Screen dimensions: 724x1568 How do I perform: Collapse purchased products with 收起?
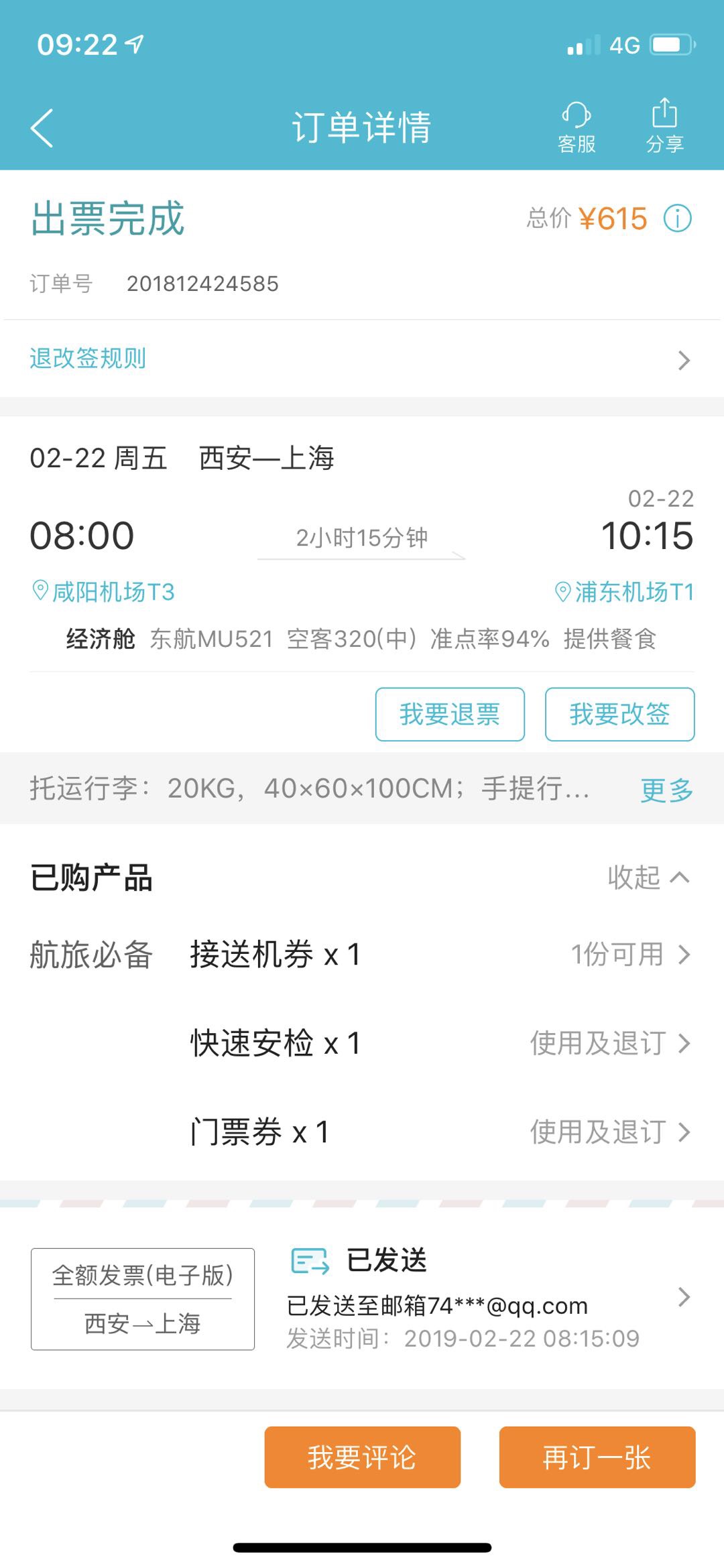[x=648, y=877]
